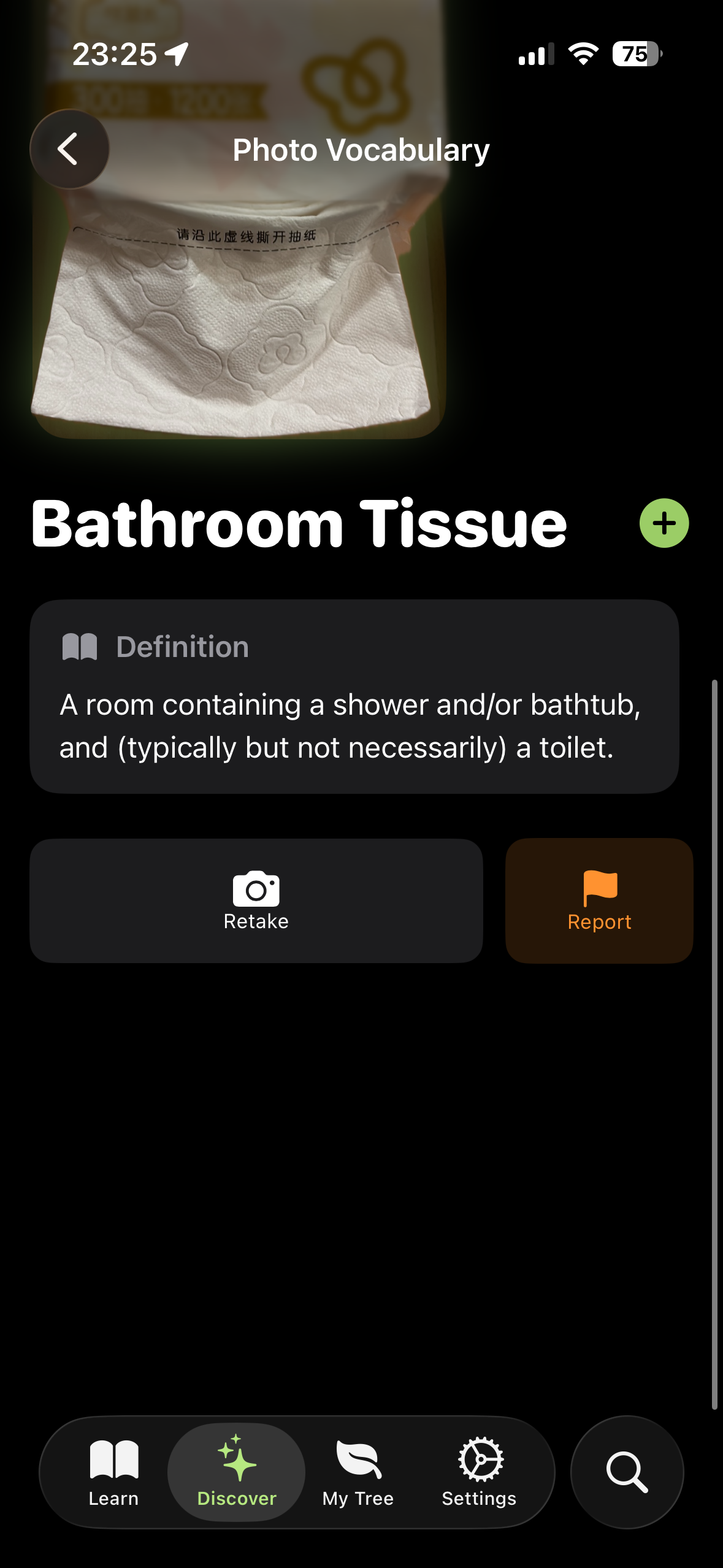Open the My Tree tab
Image resolution: width=723 pixels, height=1568 pixels.
point(358,1472)
